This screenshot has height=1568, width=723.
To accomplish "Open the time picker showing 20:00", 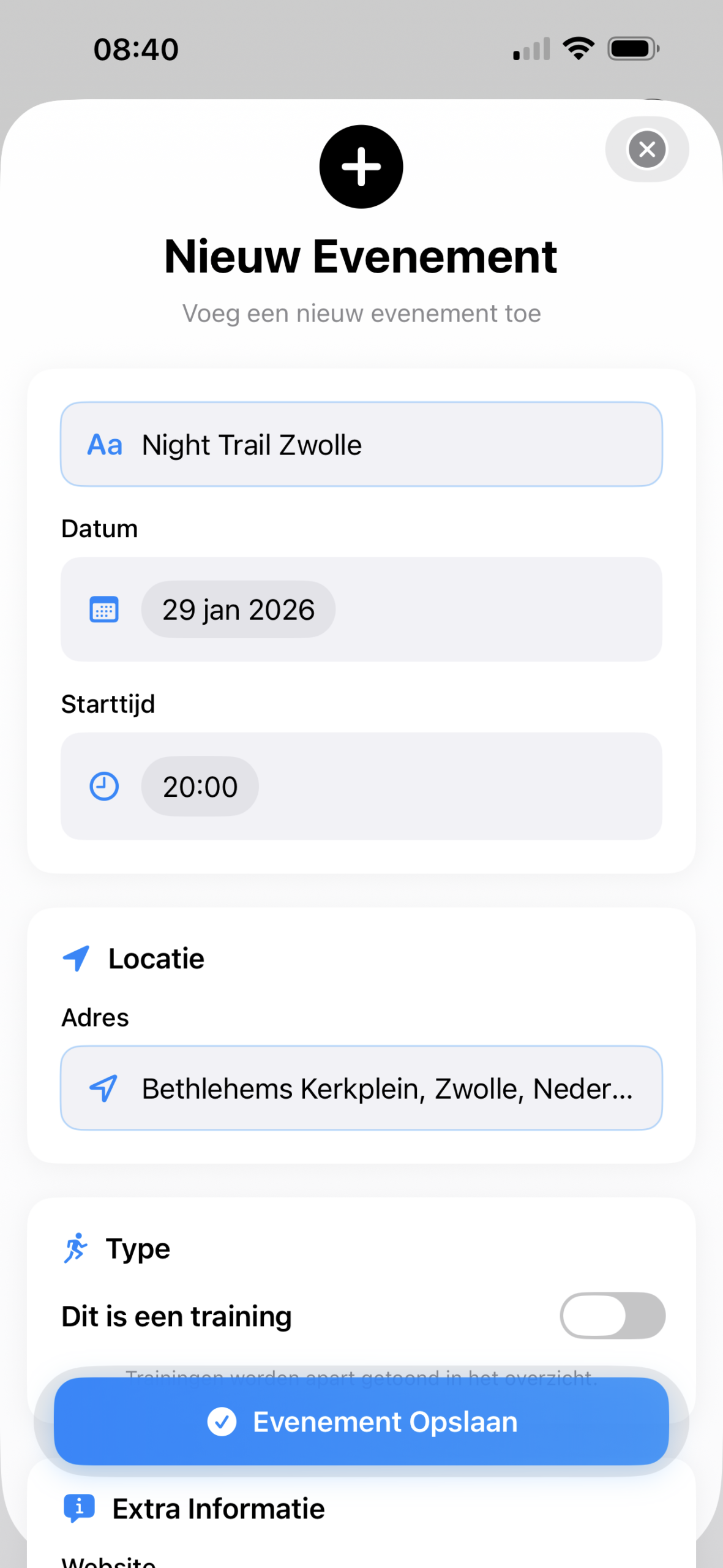I will (200, 786).
